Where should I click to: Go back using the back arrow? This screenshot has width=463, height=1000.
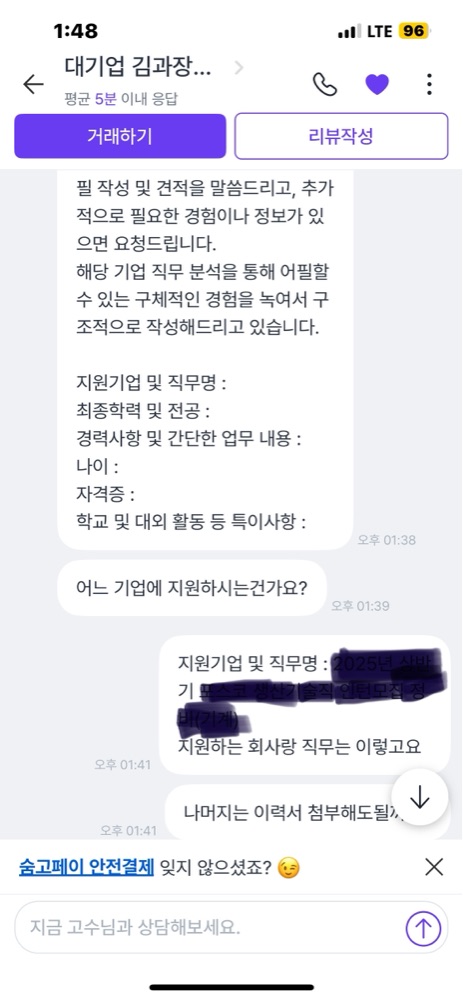point(33,84)
